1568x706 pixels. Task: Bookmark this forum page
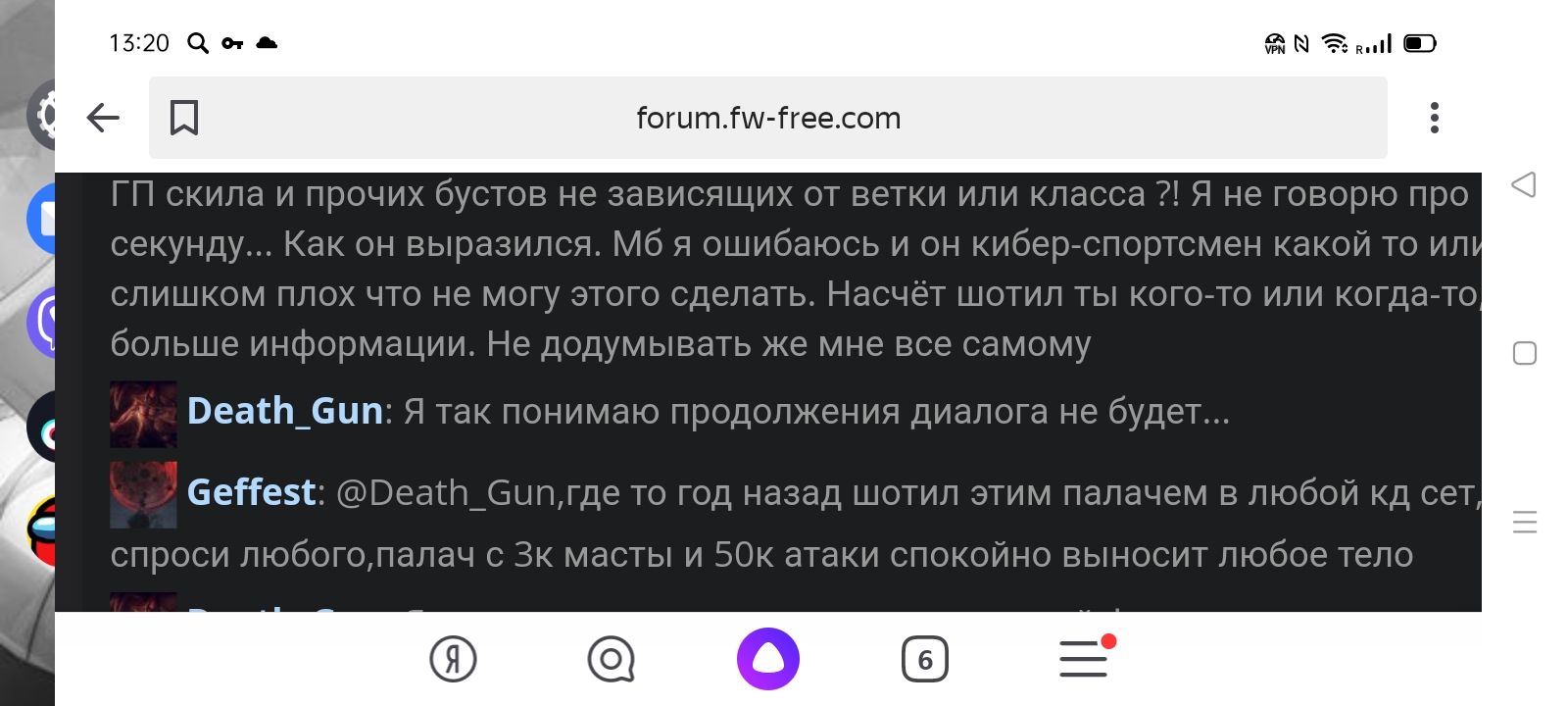tap(184, 118)
